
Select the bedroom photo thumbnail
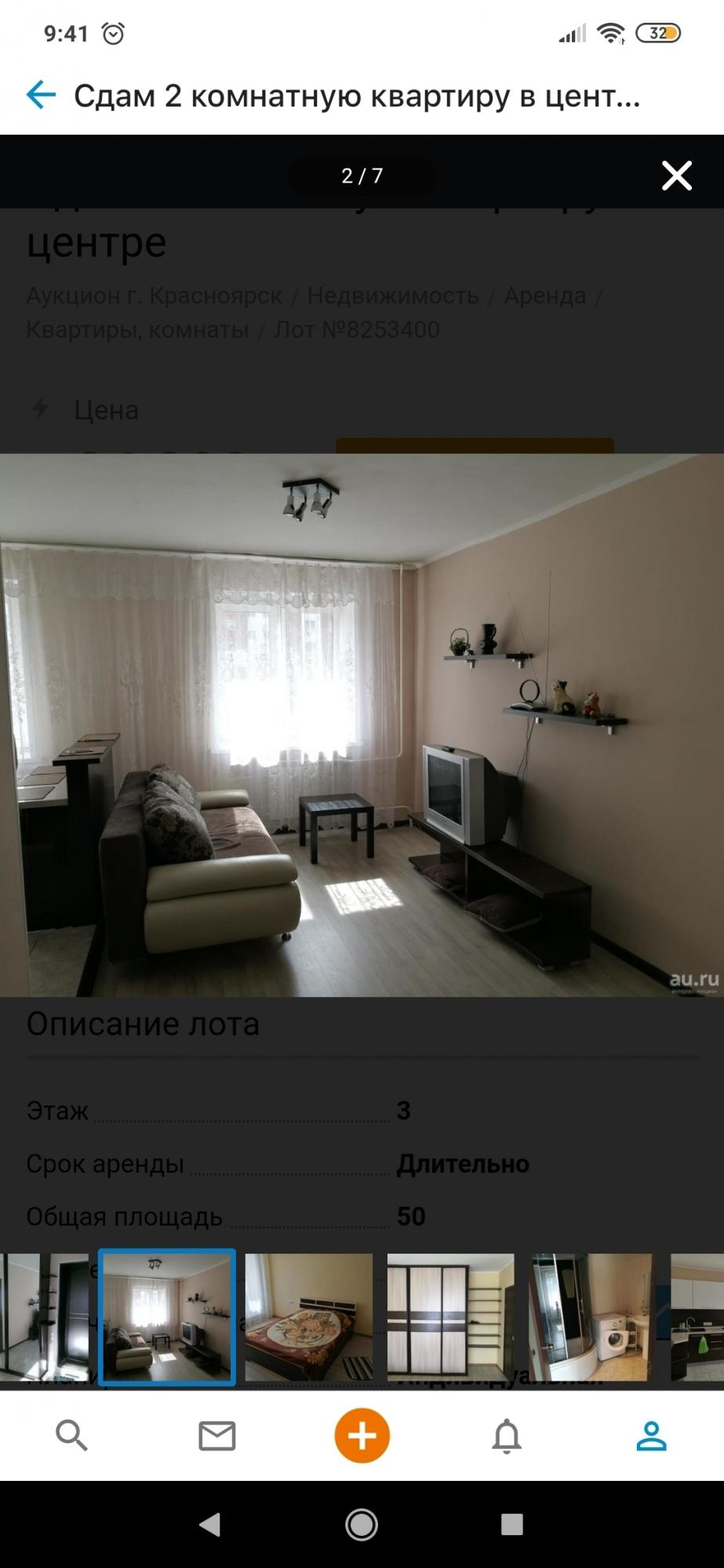(x=309, y=1317)
